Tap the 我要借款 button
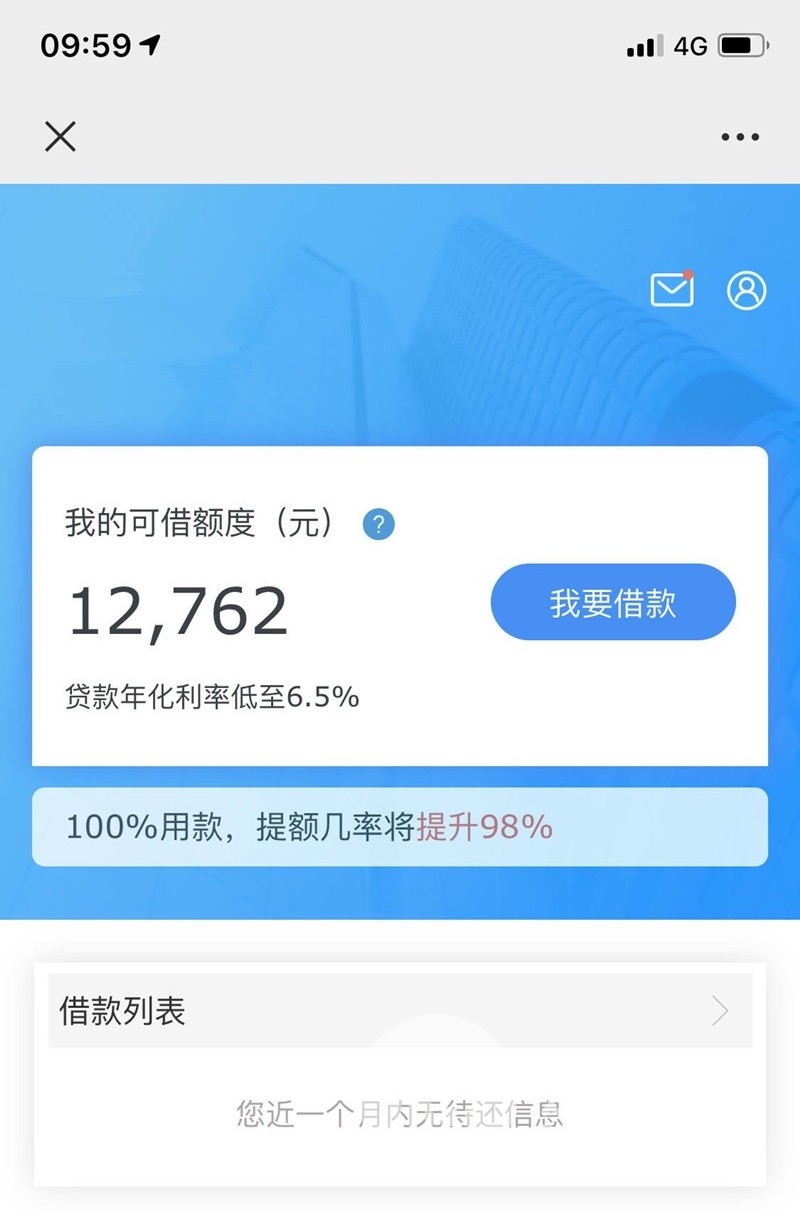The image size is (800, 1212). [613, 603]
